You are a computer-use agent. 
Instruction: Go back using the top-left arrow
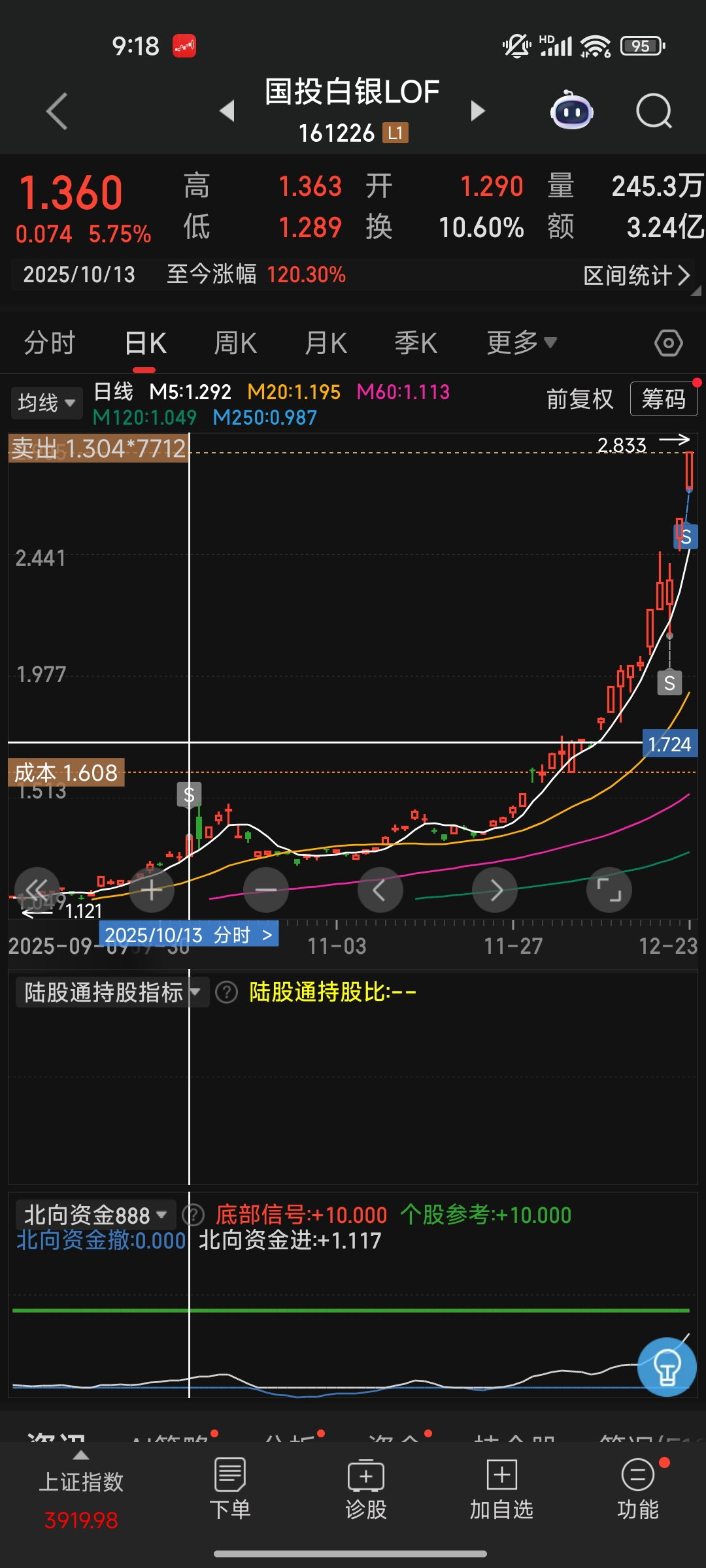58,111
